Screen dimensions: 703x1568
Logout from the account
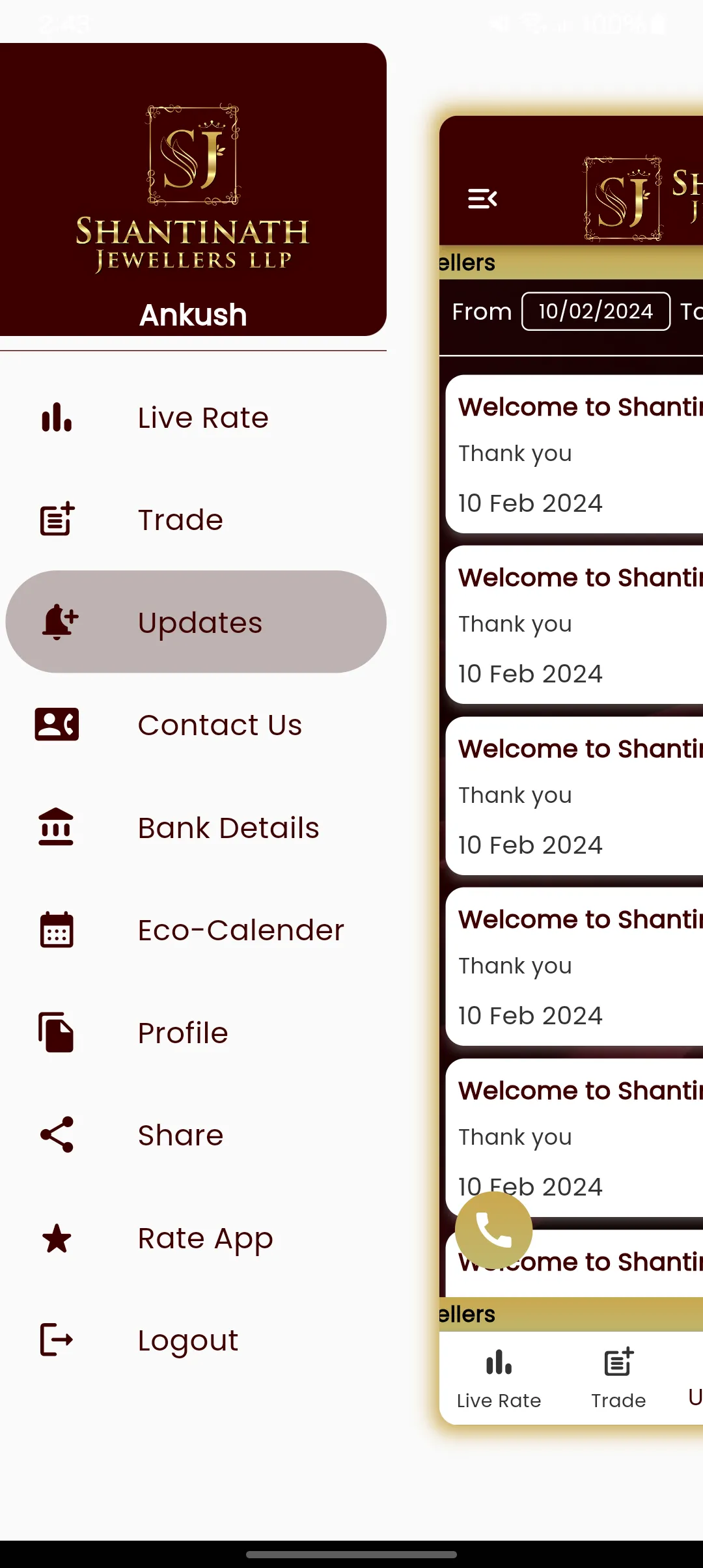[196, 1340]
